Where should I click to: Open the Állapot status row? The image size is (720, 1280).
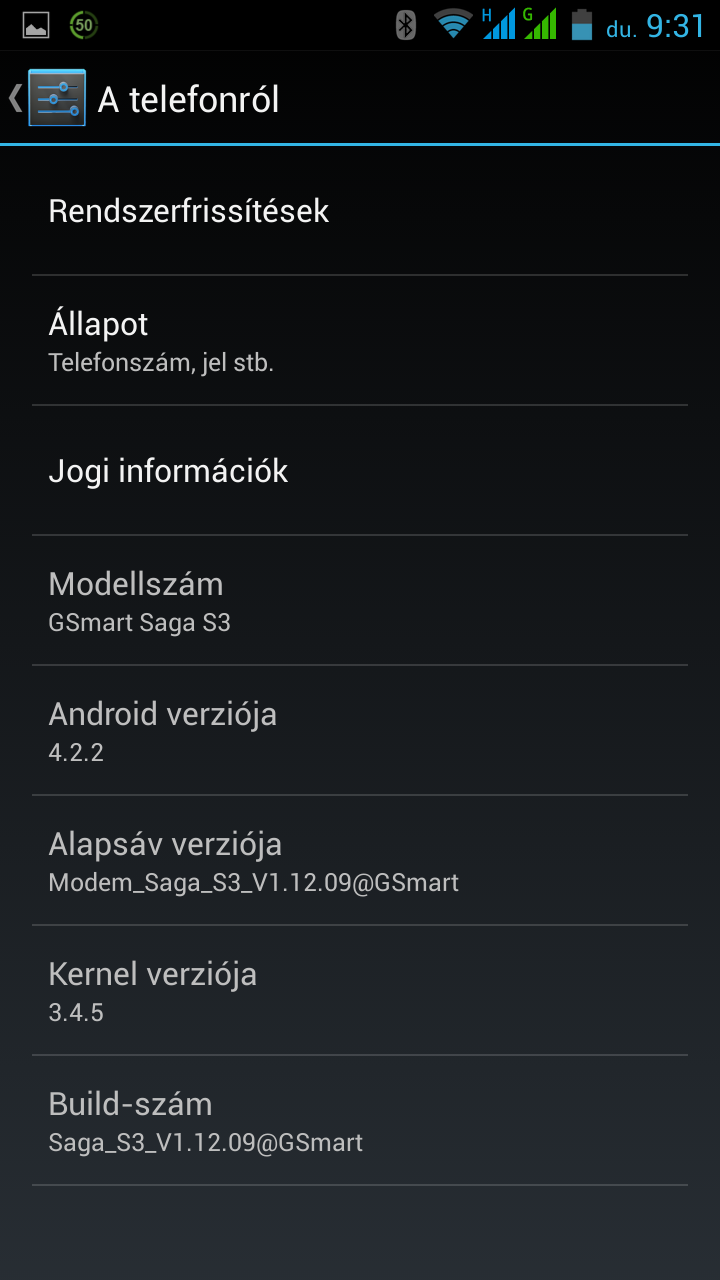coord(360,340)
